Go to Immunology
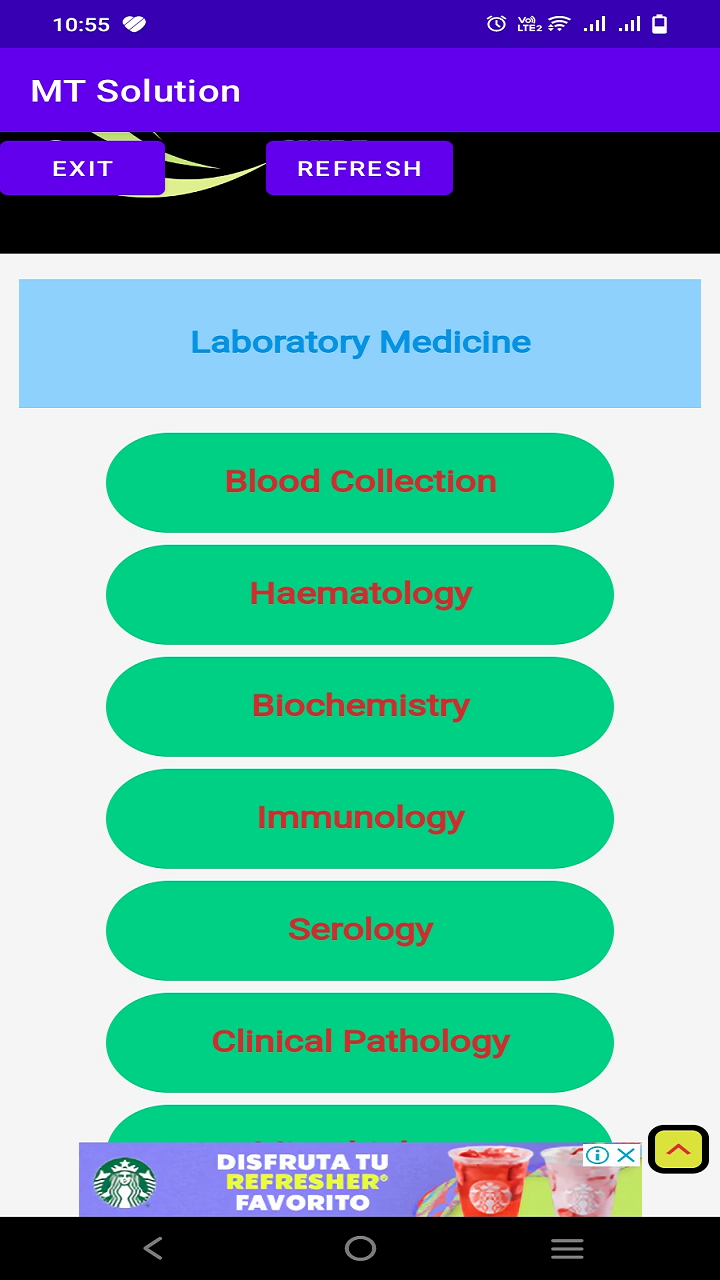 tap(360, 818)
